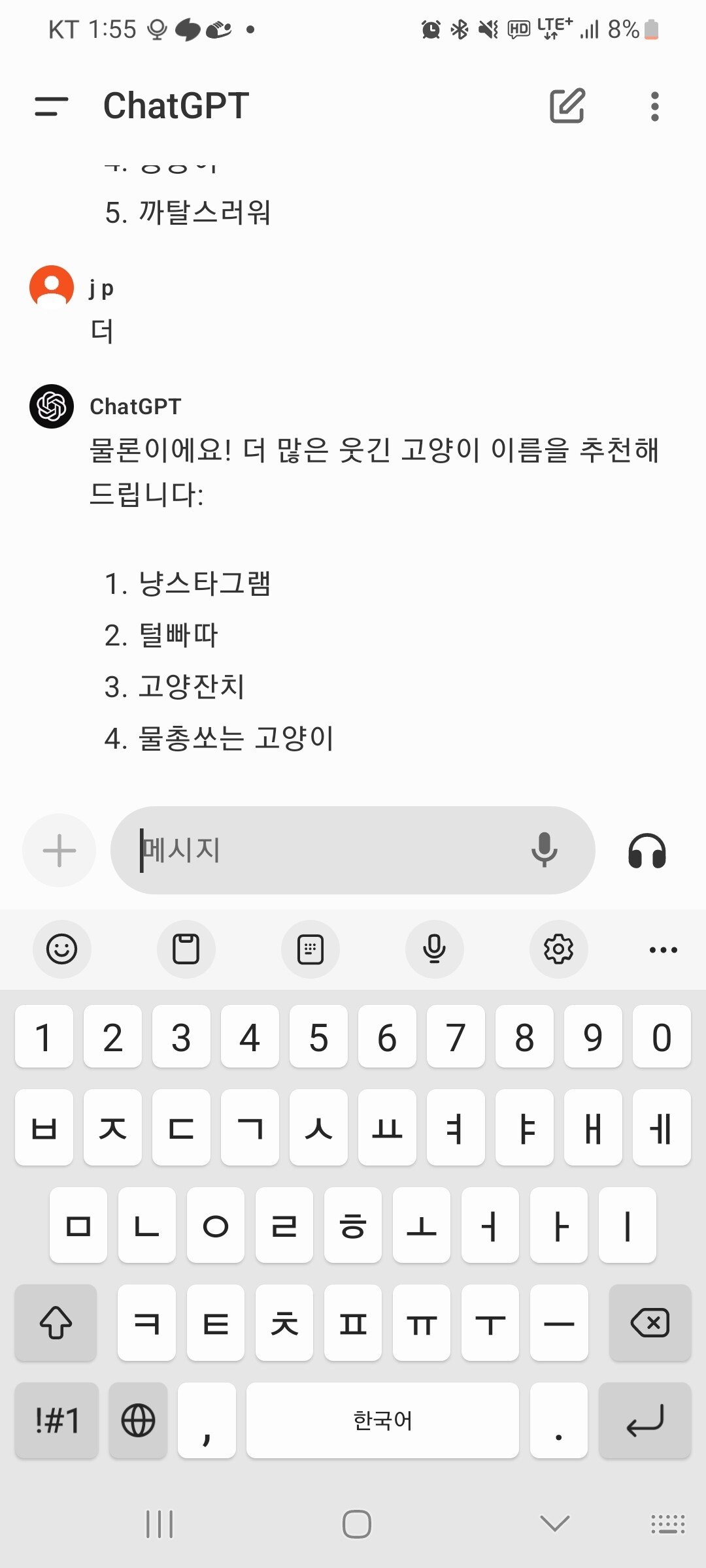
Task: Open keyboard settings gear
Action: tap(558, 949)
